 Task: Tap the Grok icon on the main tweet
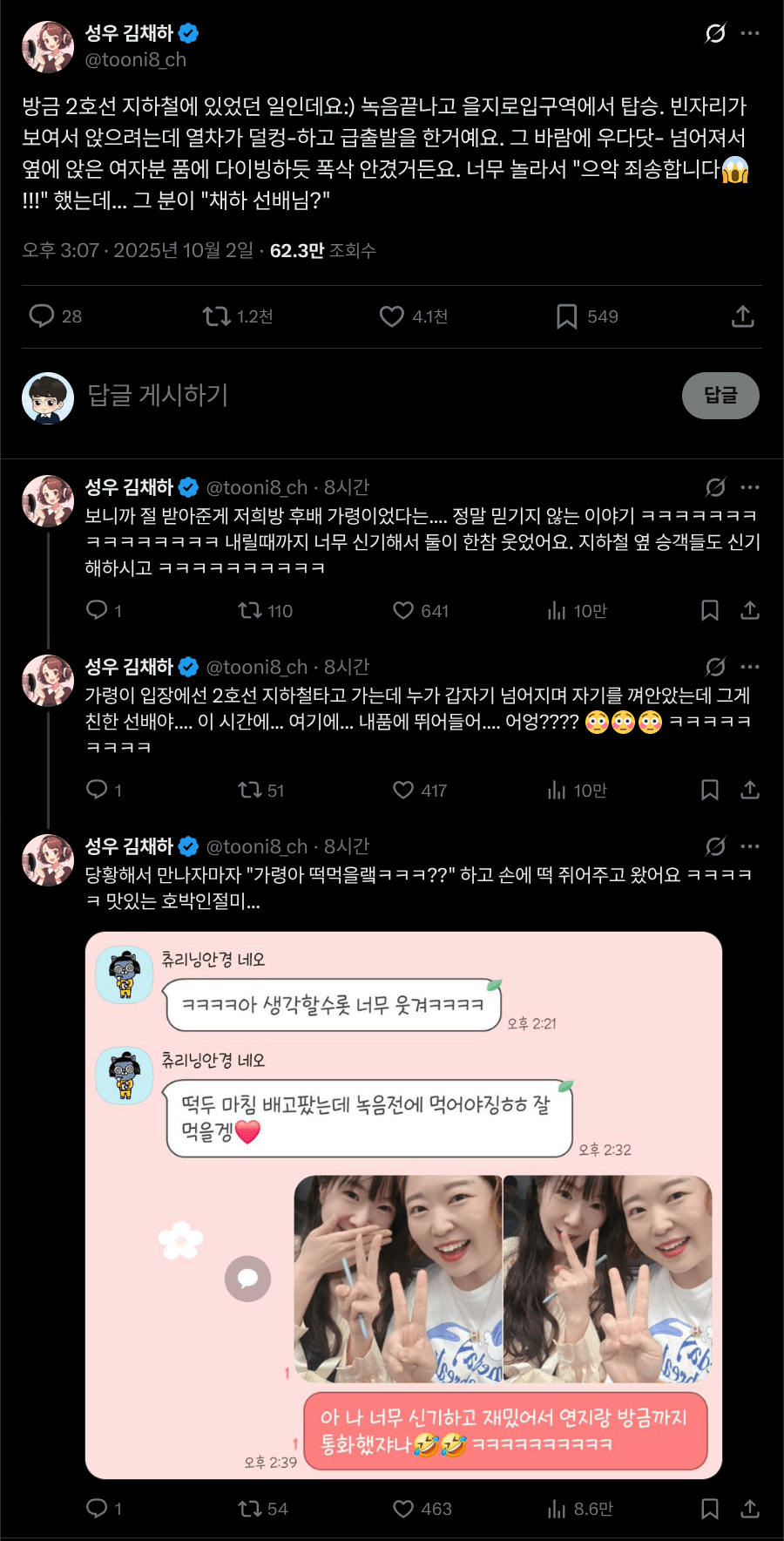(715, 33)
